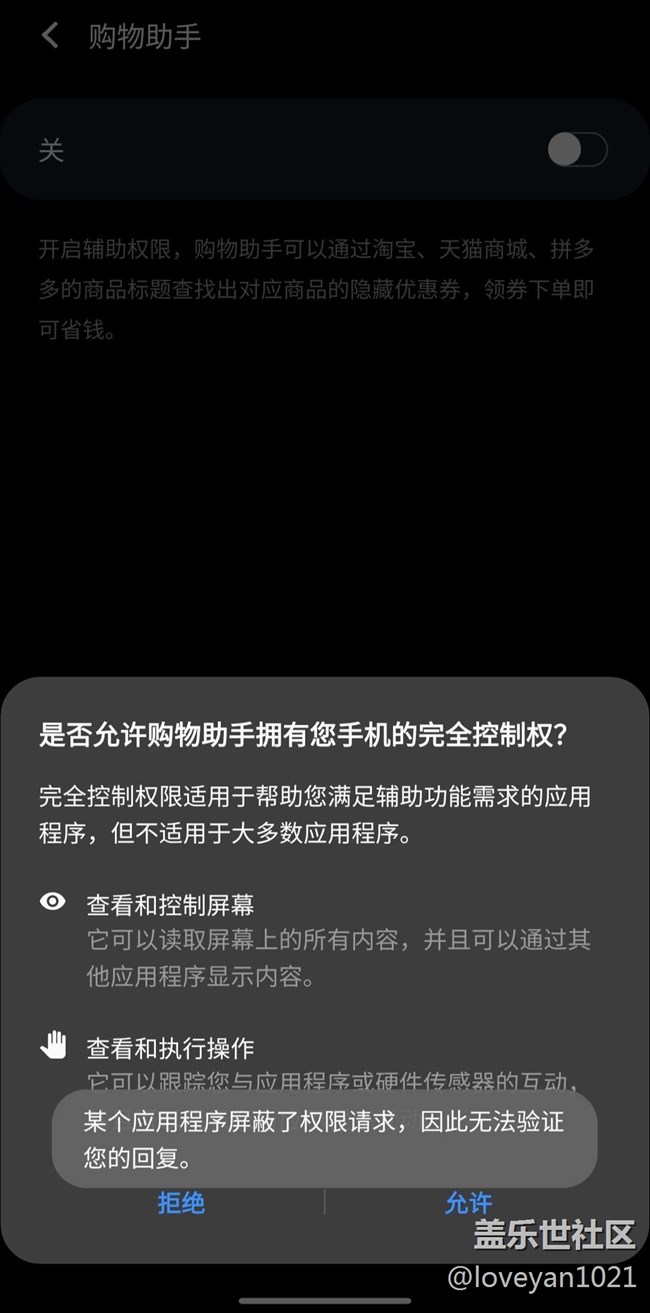Toggle the 购物助手 accessibility switch
The image size is (650, 1313).
pyautogui.click(x=577, y=150)
